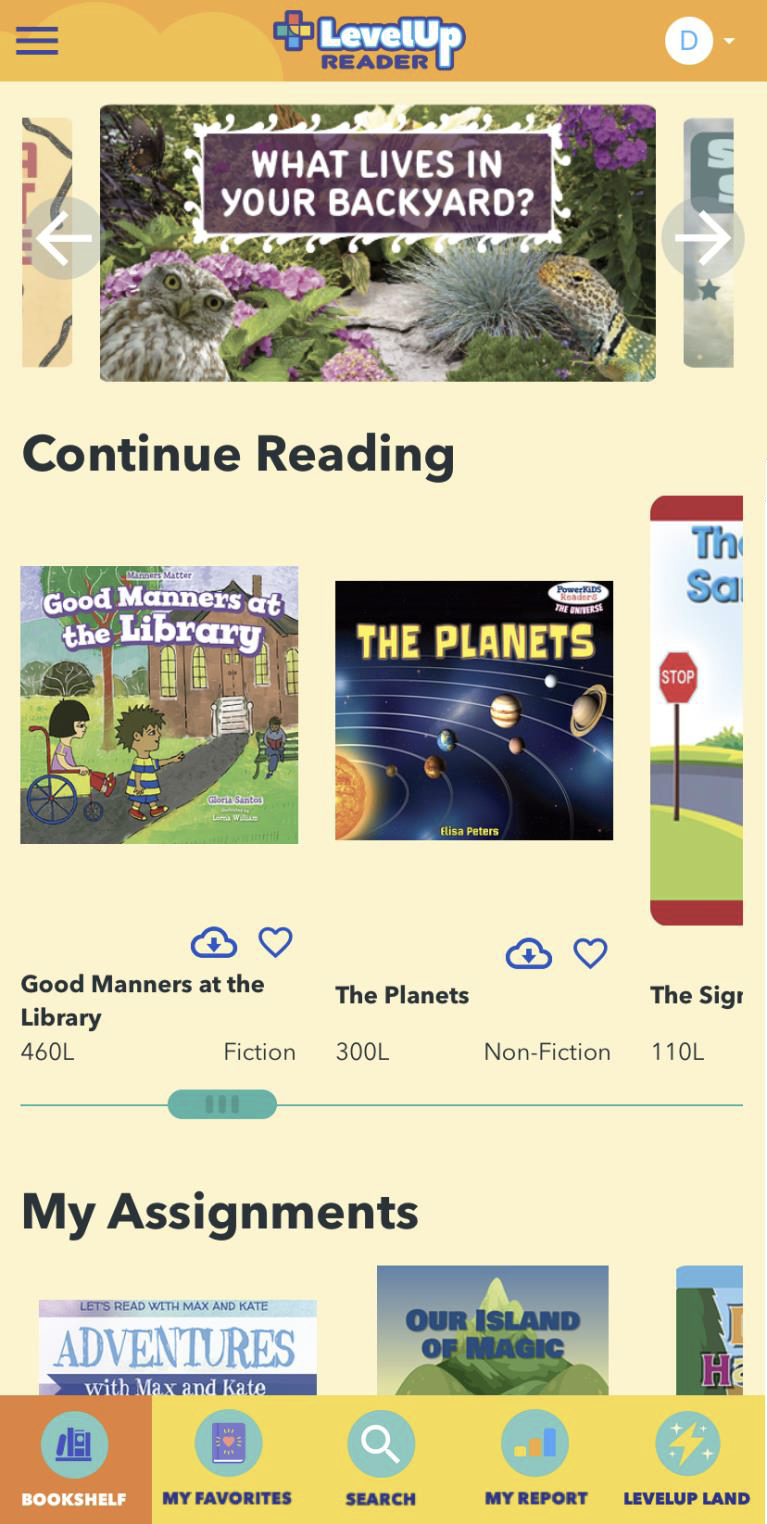Open the What Lives in Your Backyard banner

click(377, 243)
